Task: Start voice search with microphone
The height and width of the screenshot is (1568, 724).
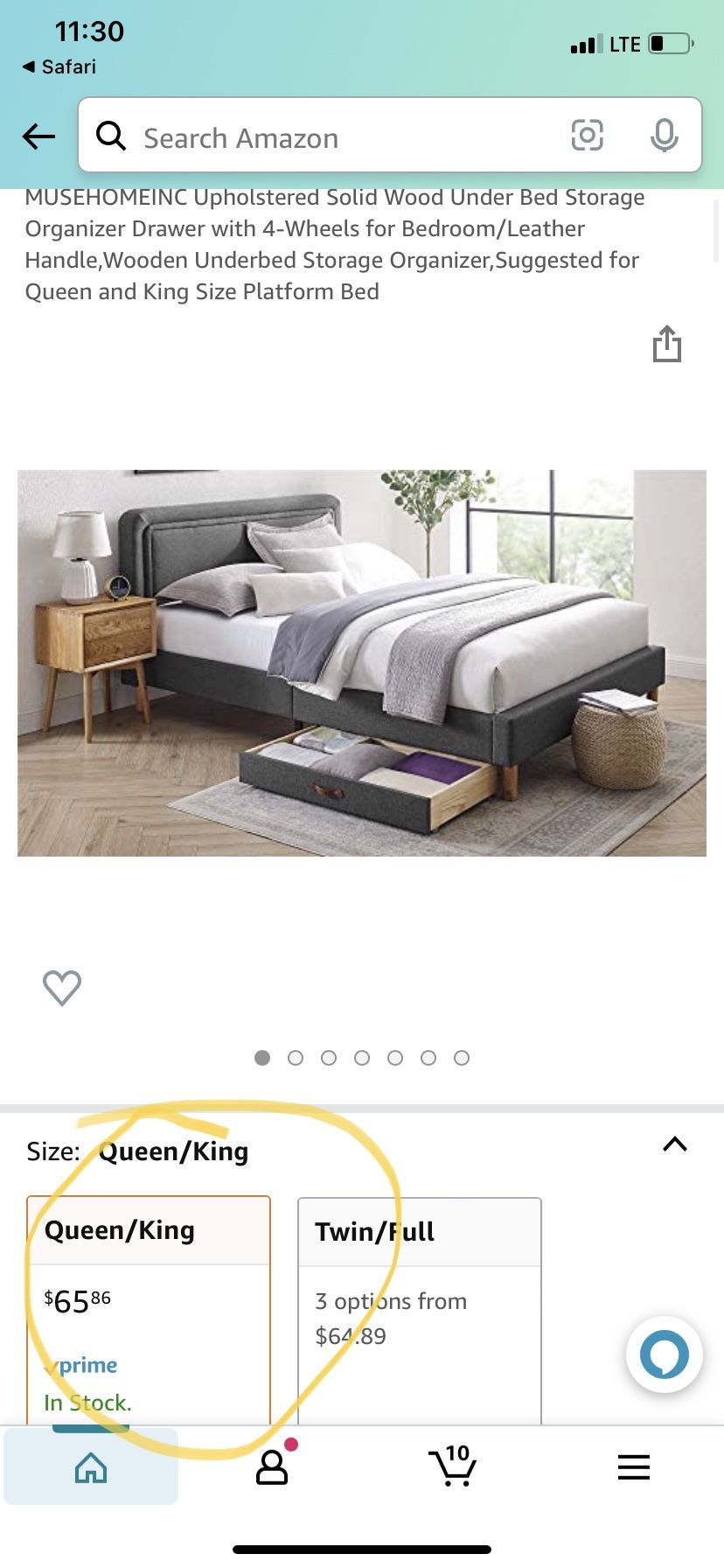Action: coord(664,136)
